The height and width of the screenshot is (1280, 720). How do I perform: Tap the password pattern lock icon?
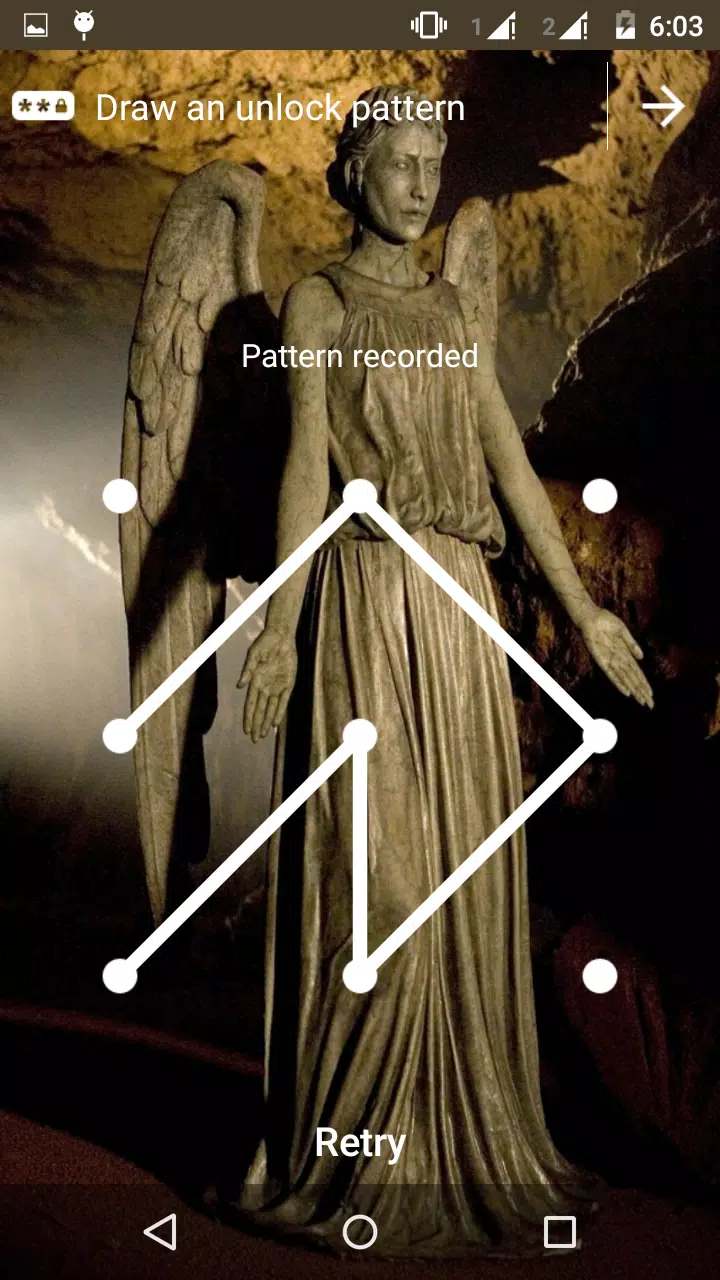[x=43, y=105]
